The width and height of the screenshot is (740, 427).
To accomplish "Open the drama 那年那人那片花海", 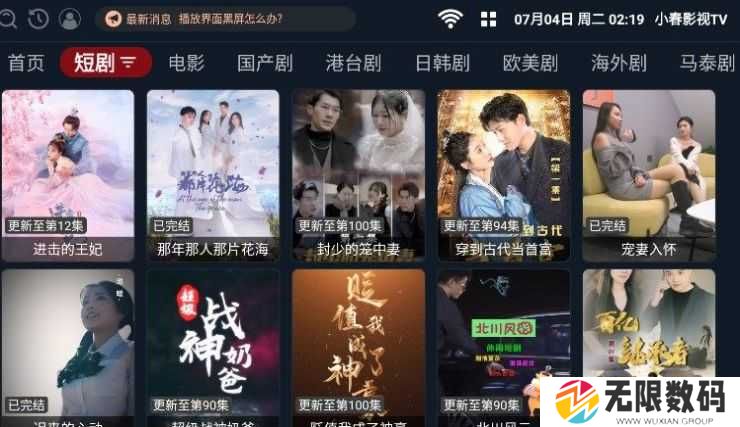I will point(213,170).
